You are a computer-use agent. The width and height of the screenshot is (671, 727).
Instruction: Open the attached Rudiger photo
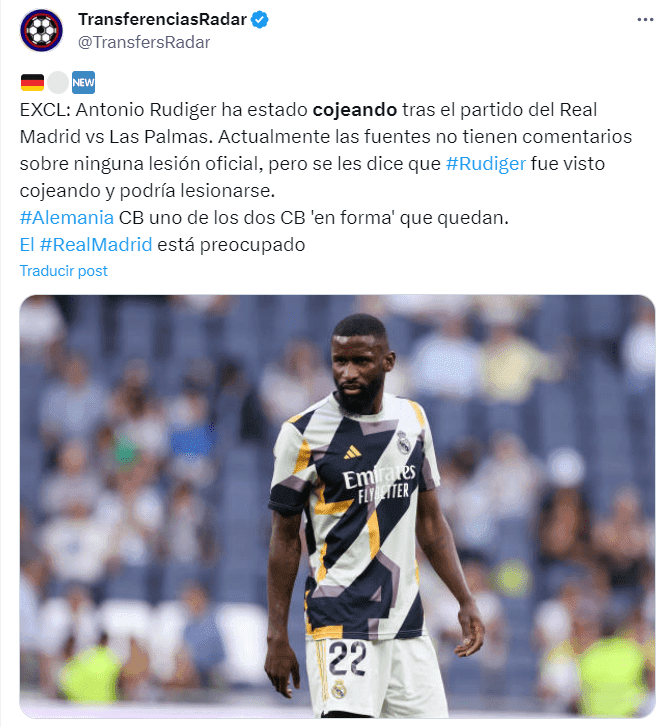click(337, 505)
